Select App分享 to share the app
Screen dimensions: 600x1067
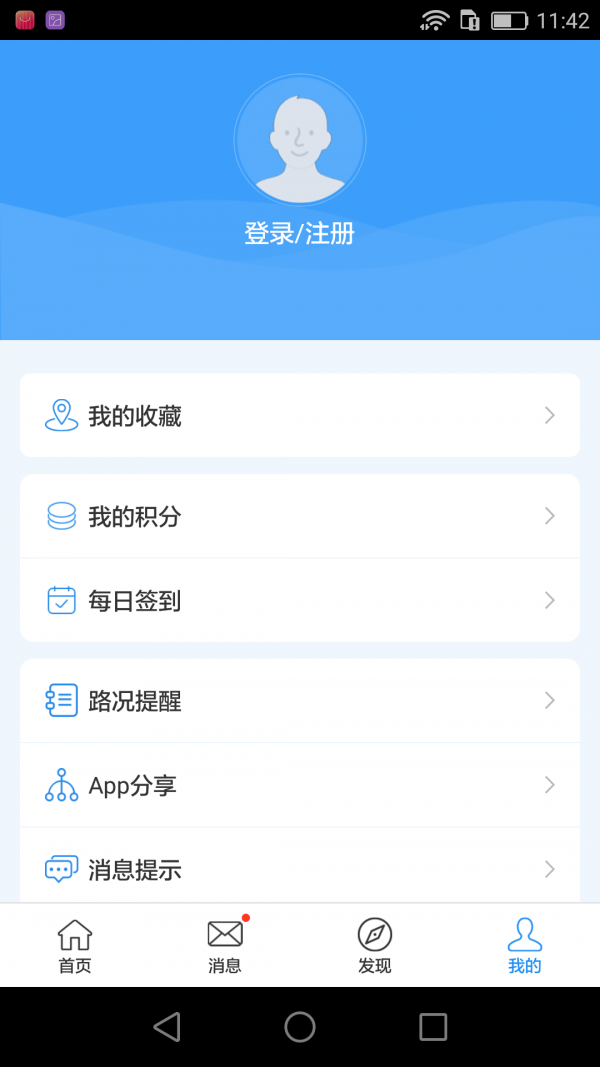pos(300,785)
